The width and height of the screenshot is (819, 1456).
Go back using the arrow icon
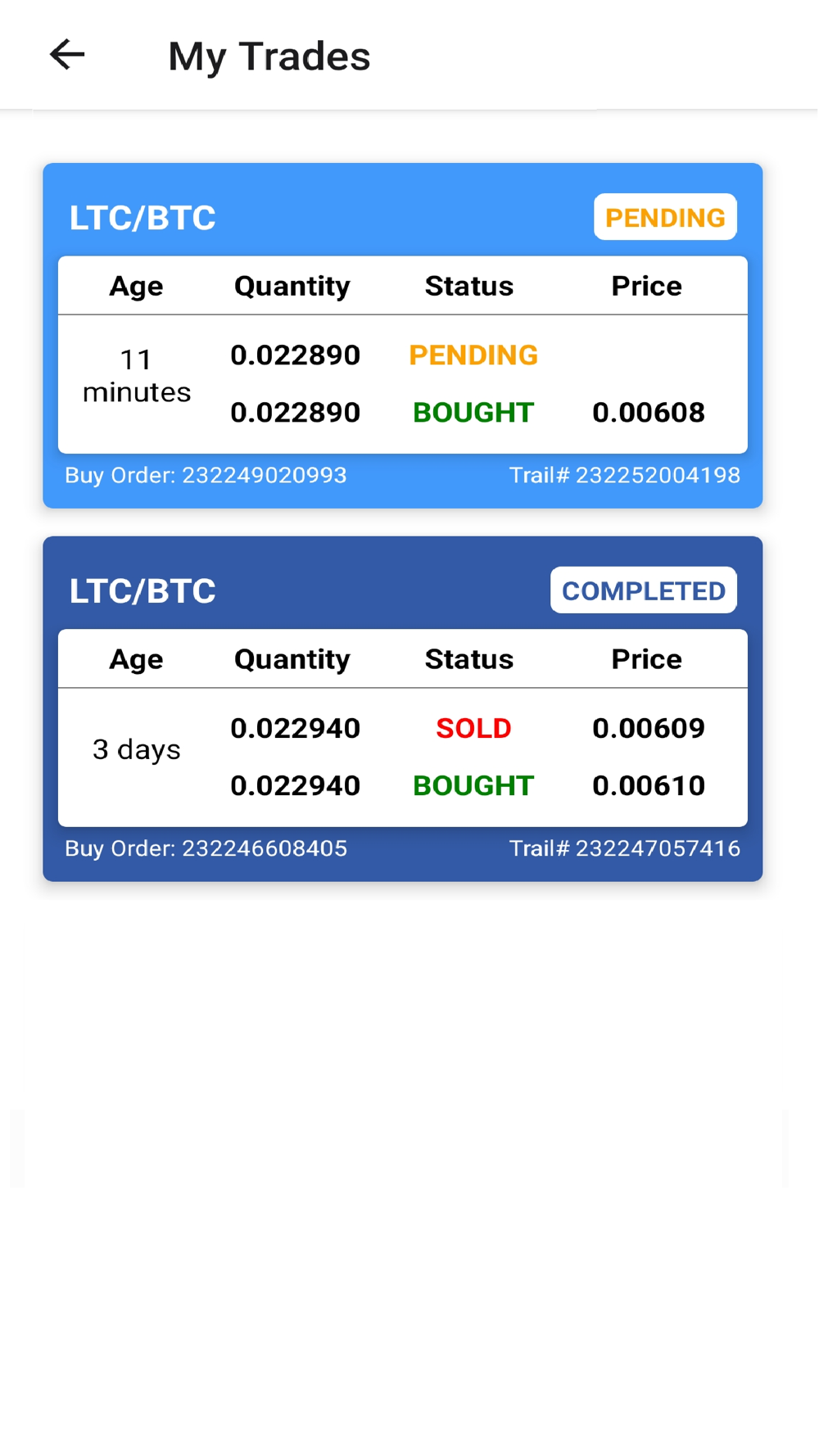point(67,55)
